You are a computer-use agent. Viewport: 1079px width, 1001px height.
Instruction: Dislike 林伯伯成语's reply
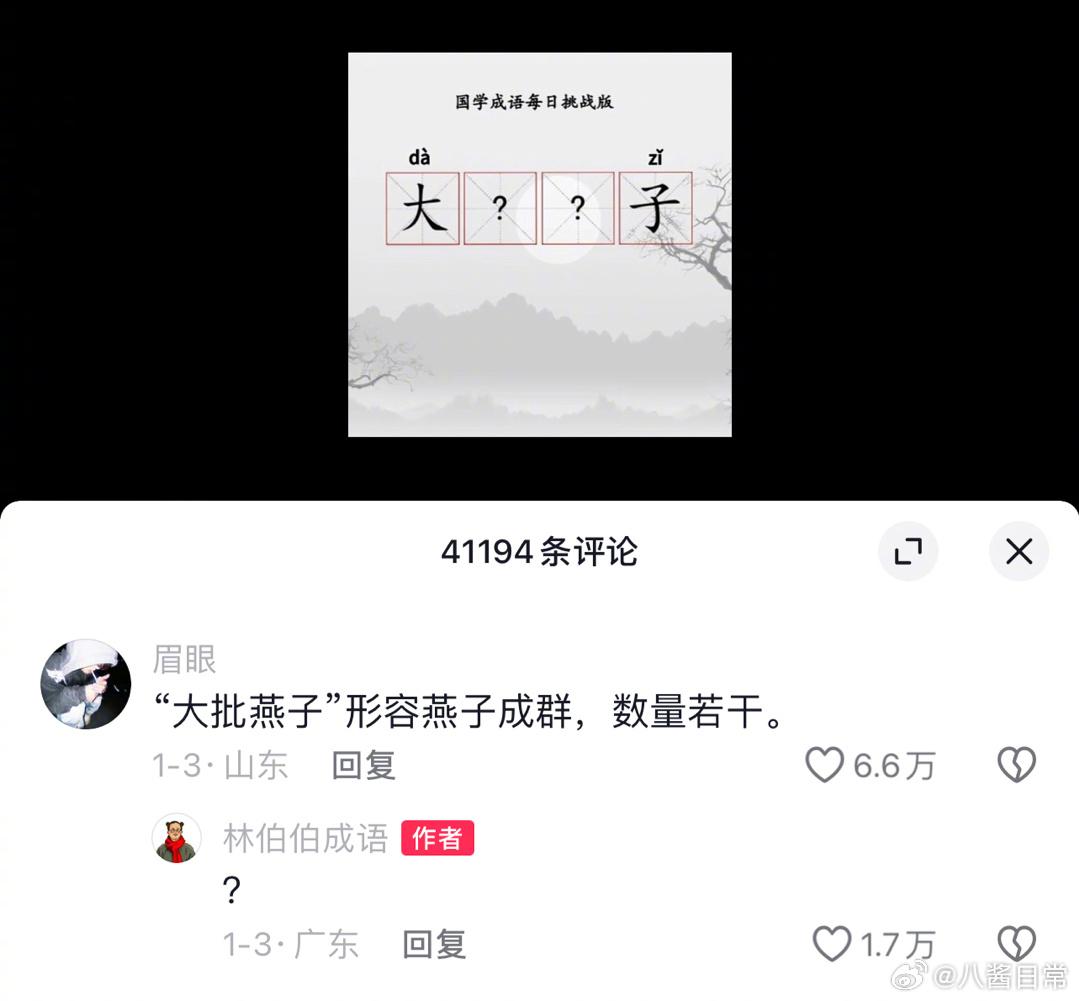click(x=1017, y=943)
